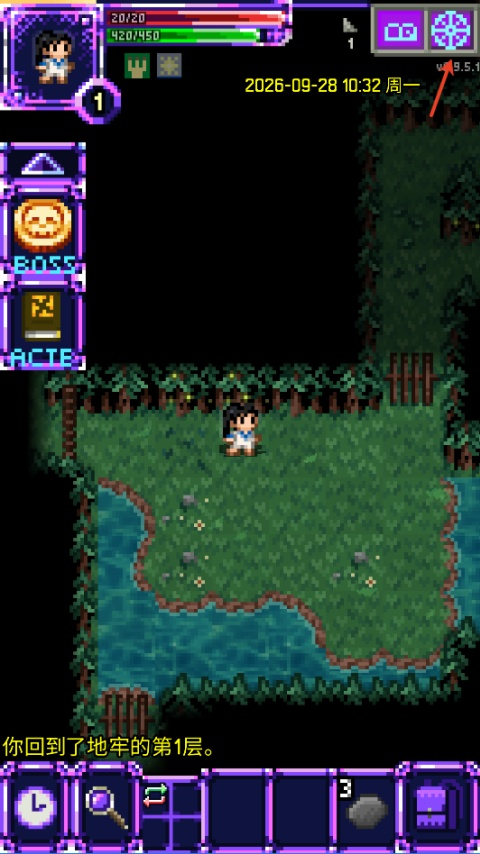
Task: Tap the green hand buff icon
Action: point(137,65)
